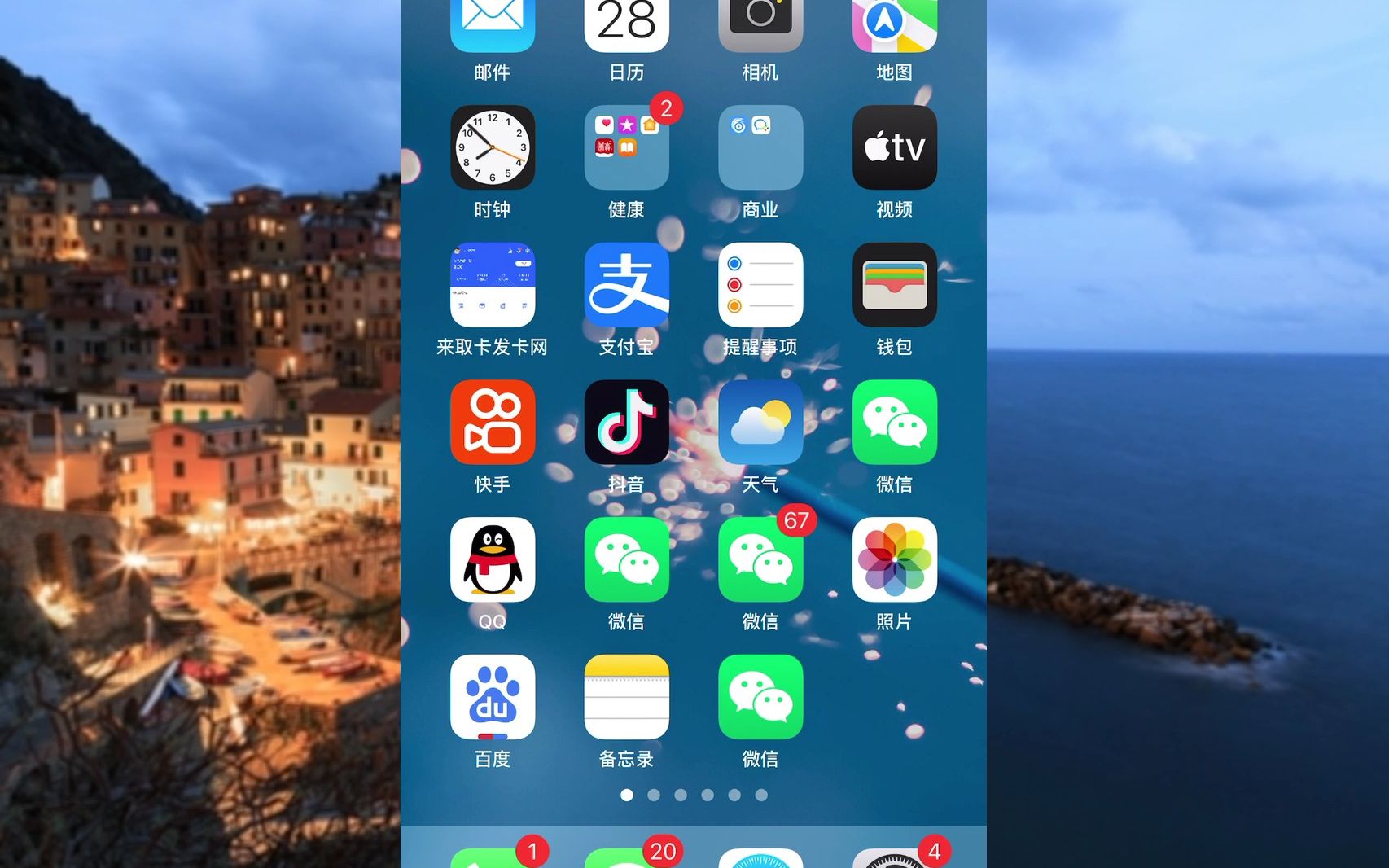Launch the 相机 camera app

[760, 24]
